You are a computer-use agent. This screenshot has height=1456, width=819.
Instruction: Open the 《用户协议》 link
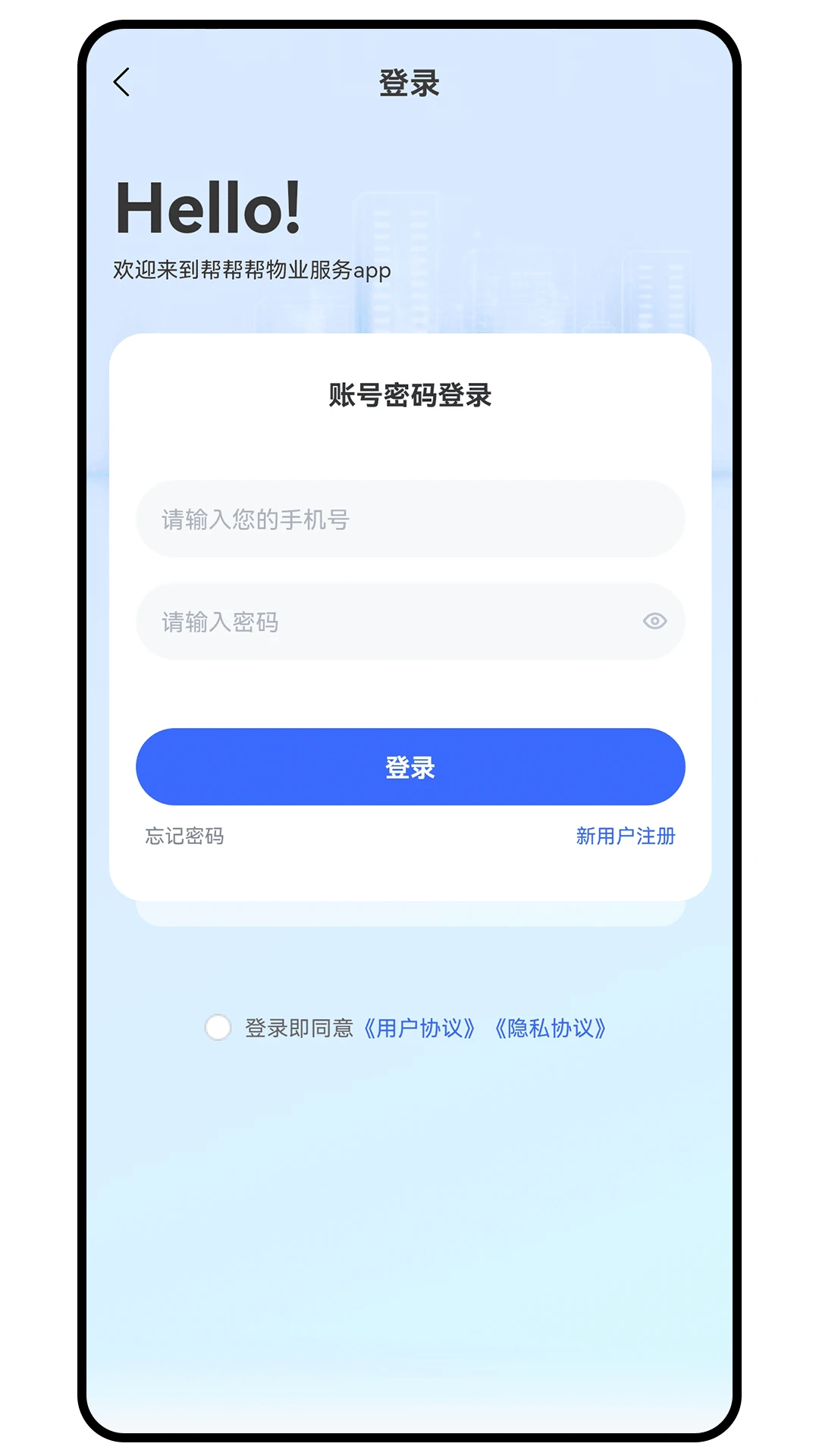click(x=419, y=1028)
